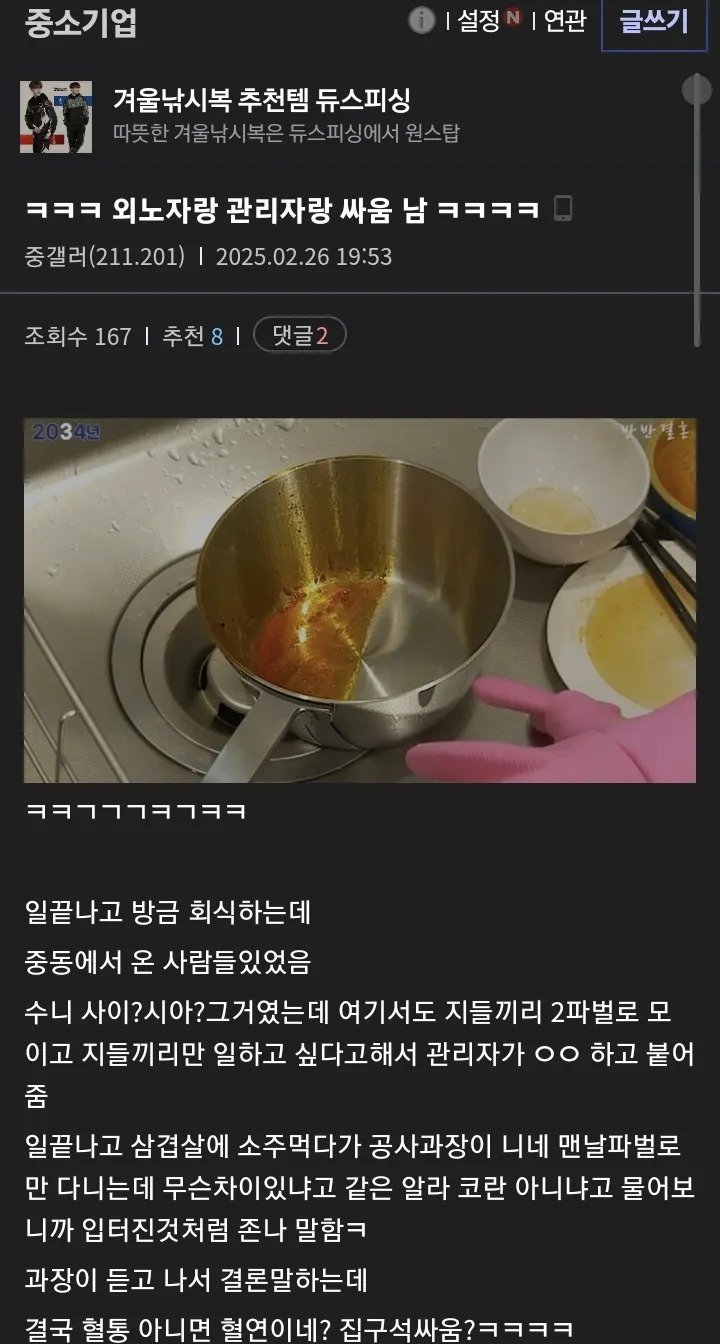Tap 글쓰기 to write a post
Screen dimensions: 720x1344
[653, 22]
